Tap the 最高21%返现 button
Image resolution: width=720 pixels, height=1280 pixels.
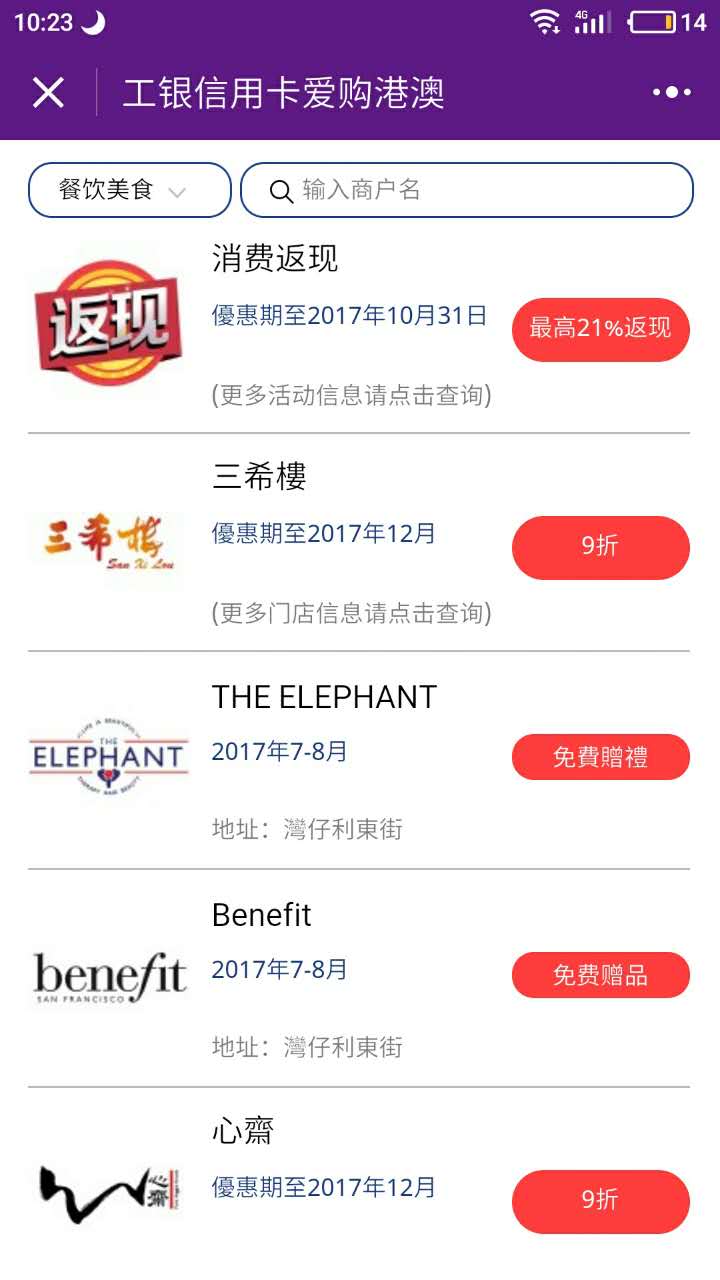(600, 329)
